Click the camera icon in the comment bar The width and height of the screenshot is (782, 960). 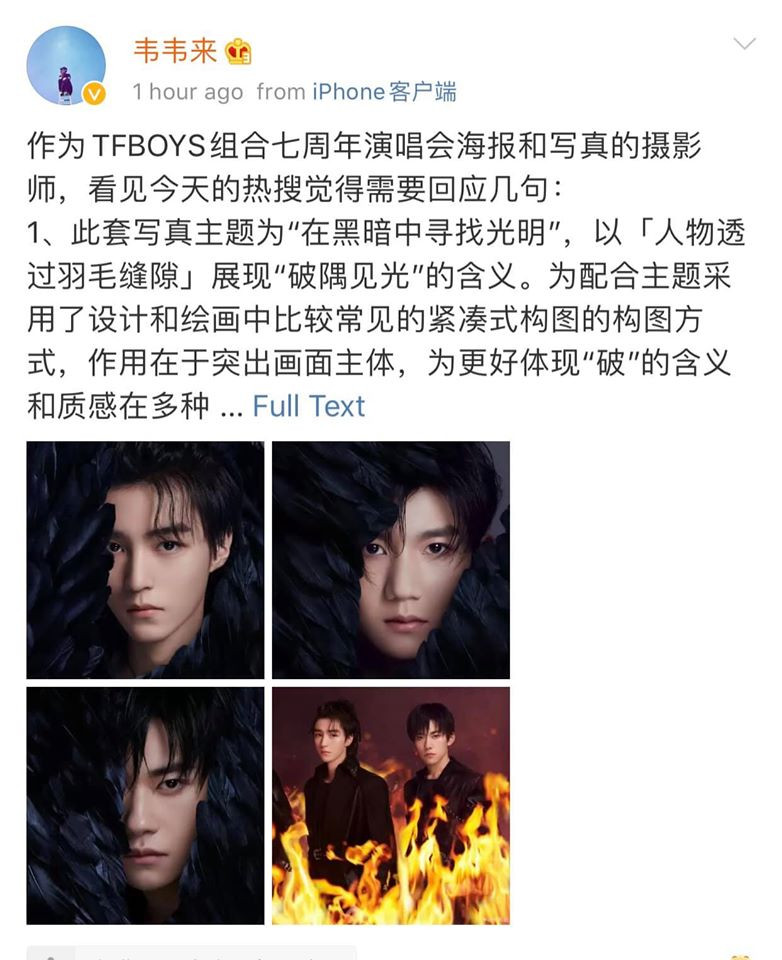(x=53, y=955)
